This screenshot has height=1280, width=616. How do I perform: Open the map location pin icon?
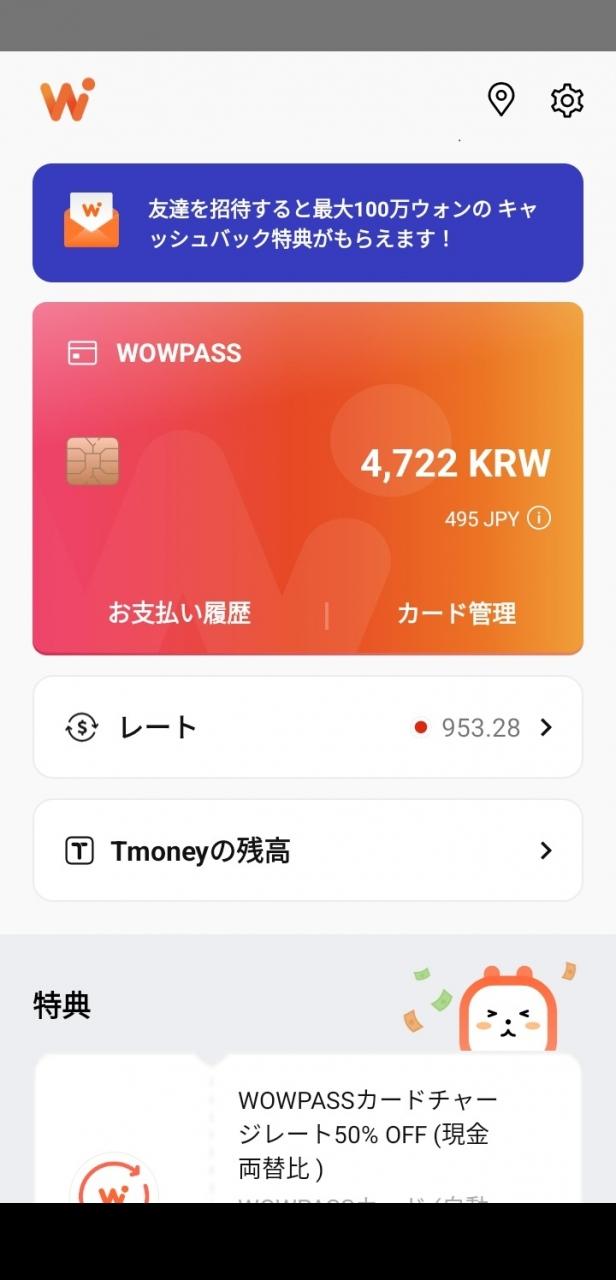(500, 99)
